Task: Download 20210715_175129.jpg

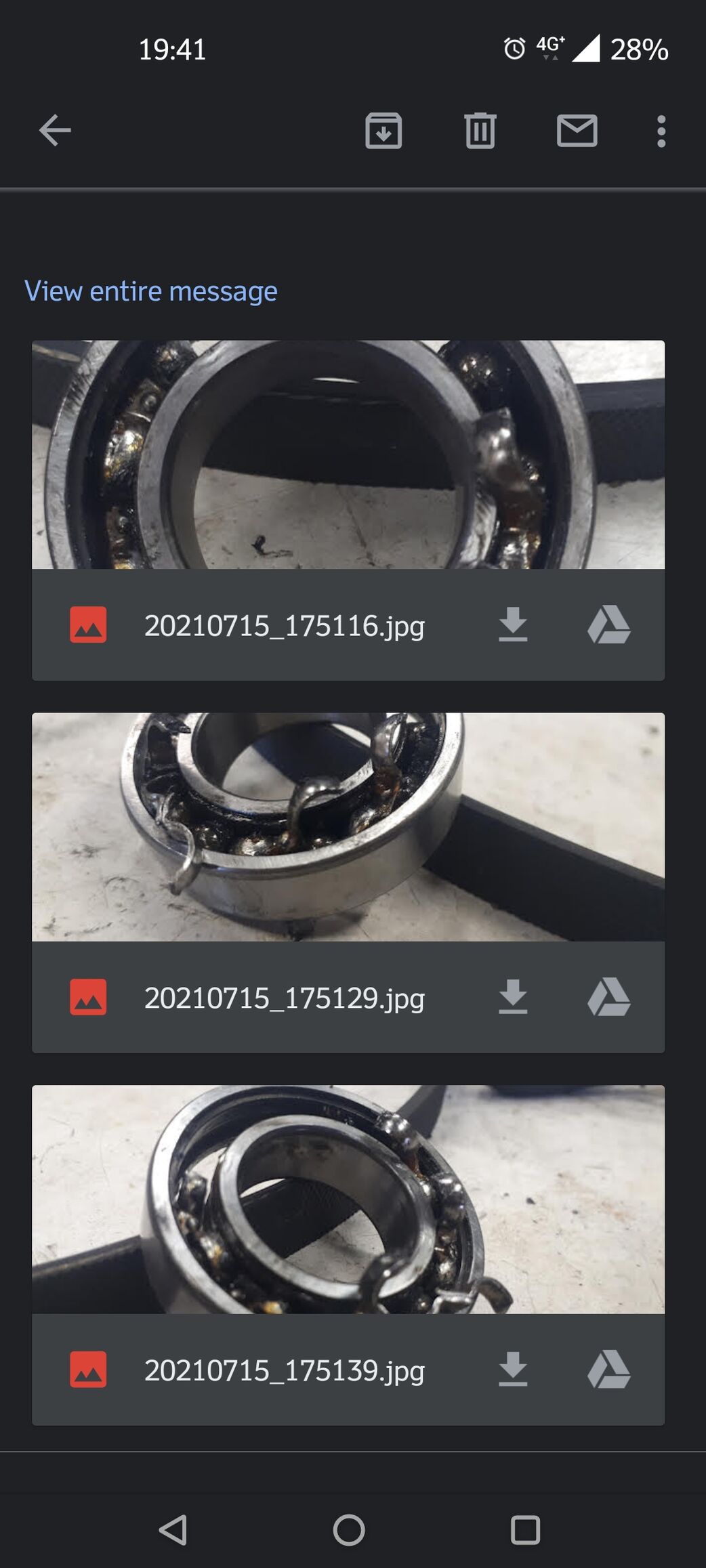Action: (x=513, y=997)
